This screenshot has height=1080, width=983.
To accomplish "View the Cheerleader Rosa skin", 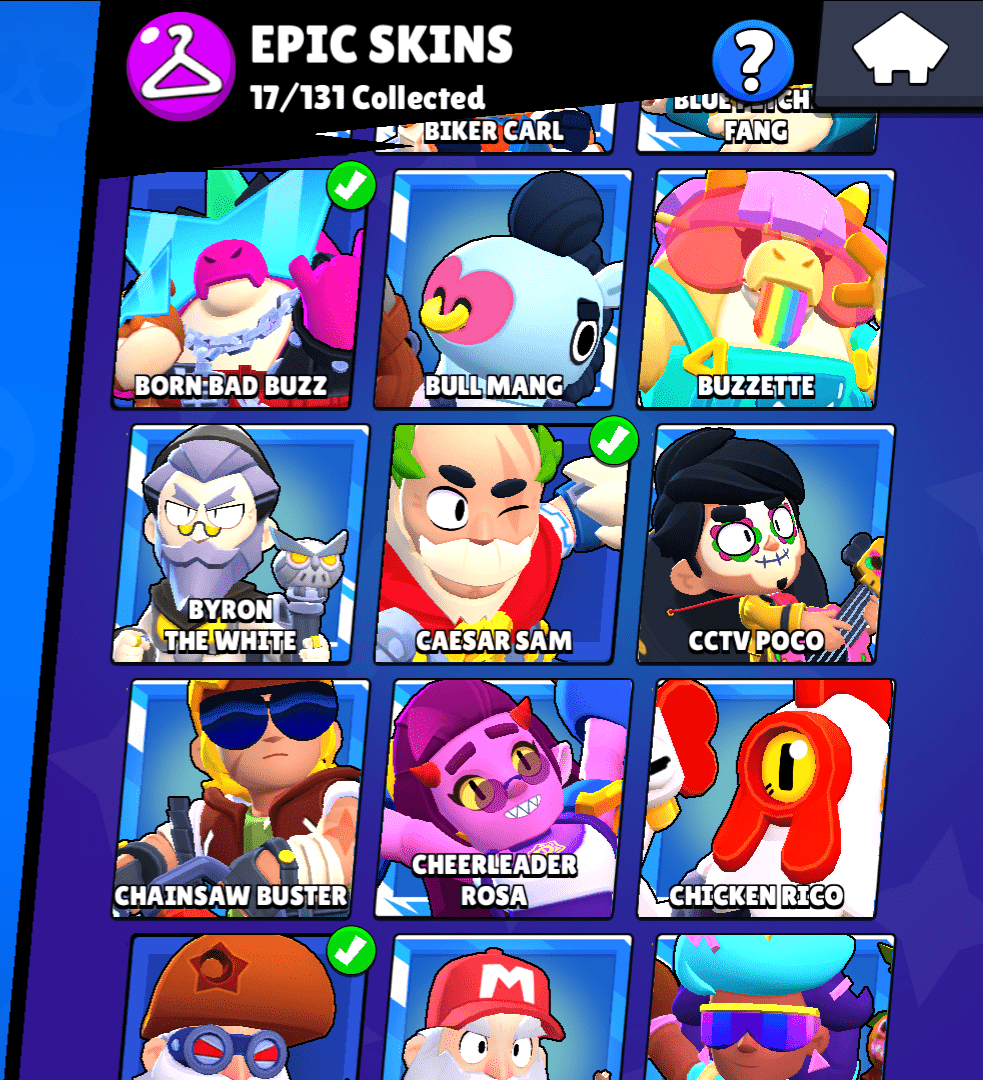I will click(503, 800).
